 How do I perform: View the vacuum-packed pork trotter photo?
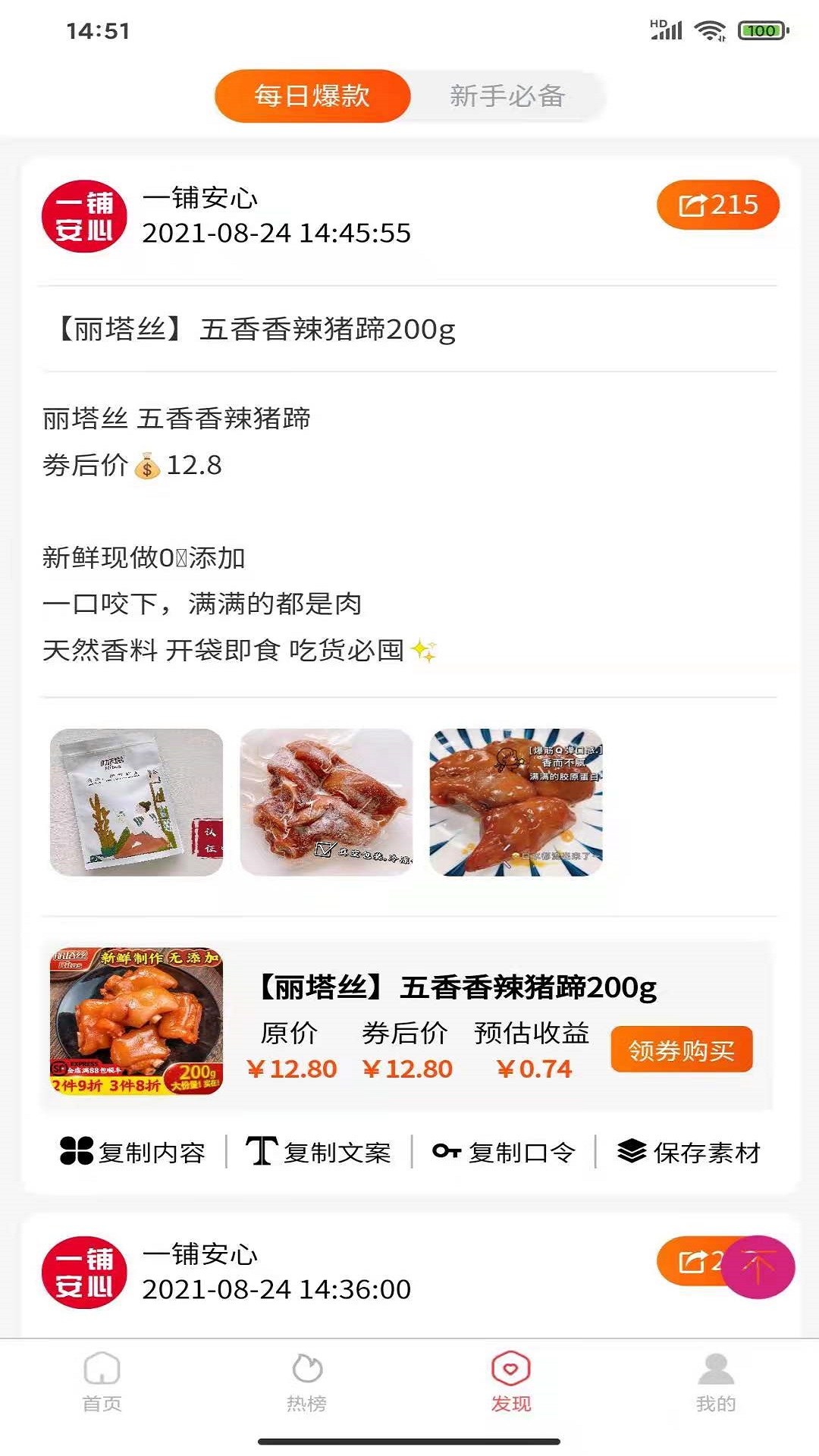pos(326,802)
